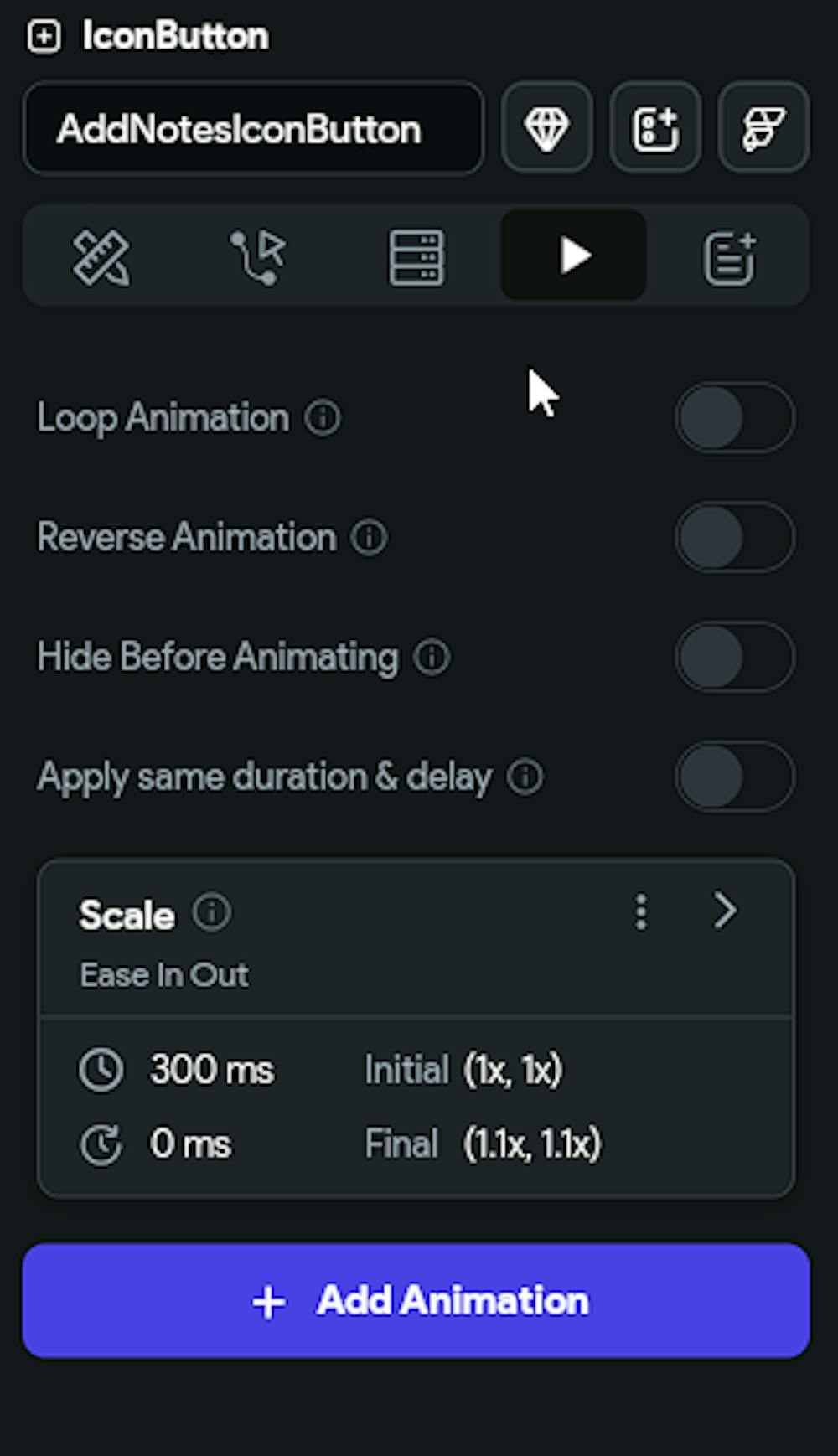Screen dimensions: 838x1456
Task: Open the Scale animation options menu
Action: click(x=641, y=911)
